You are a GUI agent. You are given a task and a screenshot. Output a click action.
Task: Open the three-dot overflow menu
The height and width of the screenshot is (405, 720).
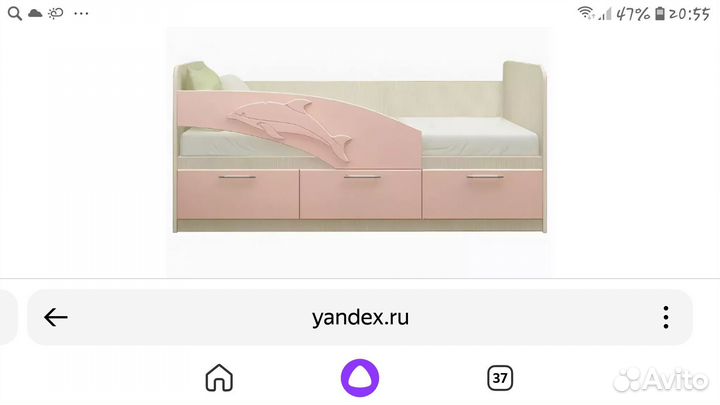coord(665,318)
